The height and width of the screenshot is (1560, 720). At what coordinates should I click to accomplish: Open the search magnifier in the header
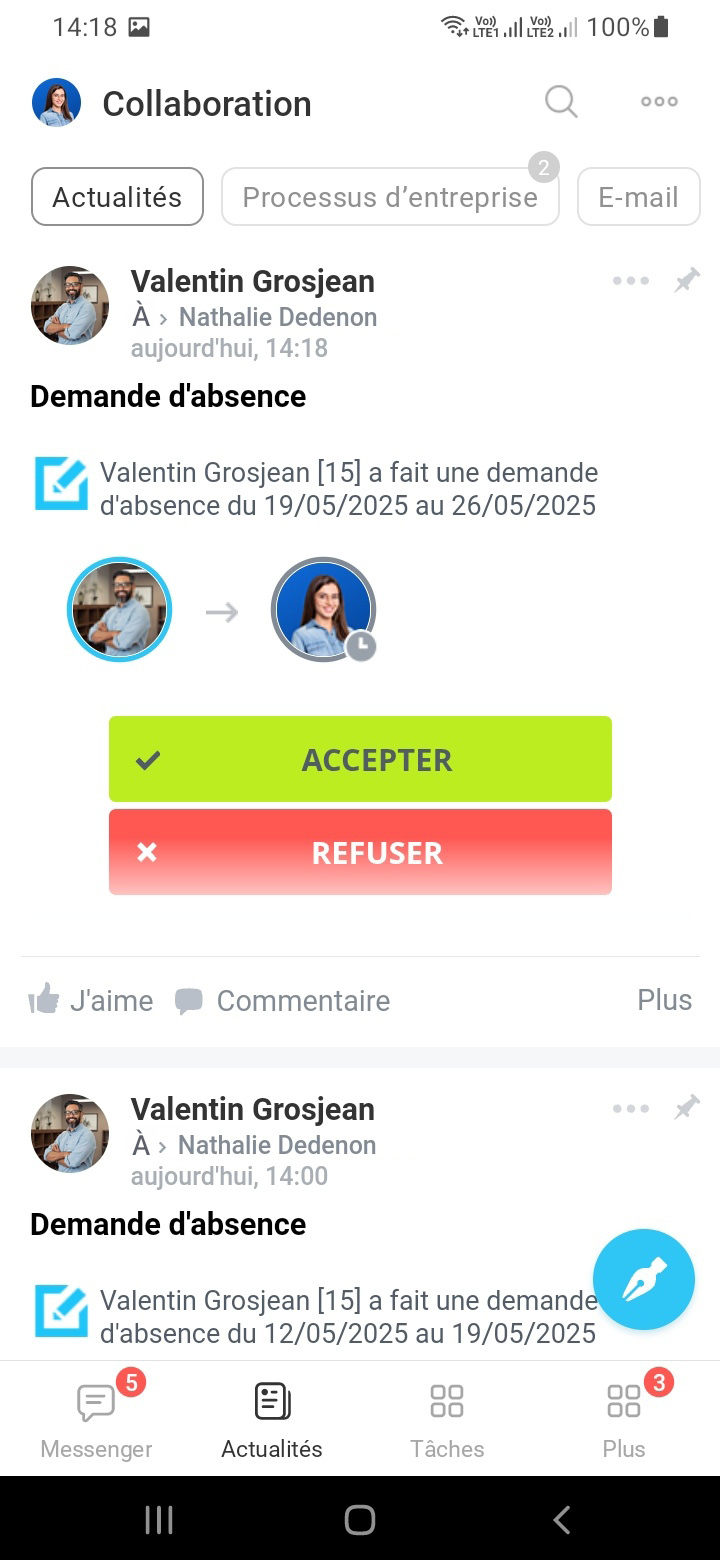coord(561,102)
